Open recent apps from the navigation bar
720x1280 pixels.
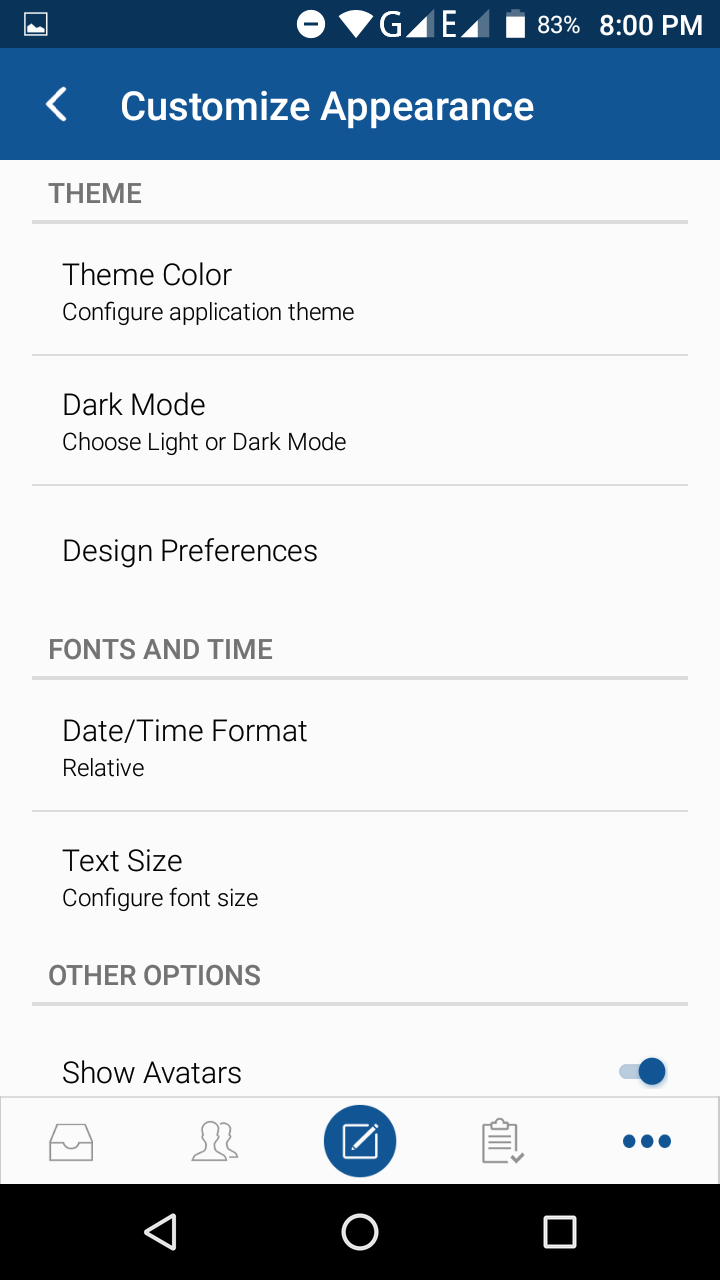[560, 1232]
